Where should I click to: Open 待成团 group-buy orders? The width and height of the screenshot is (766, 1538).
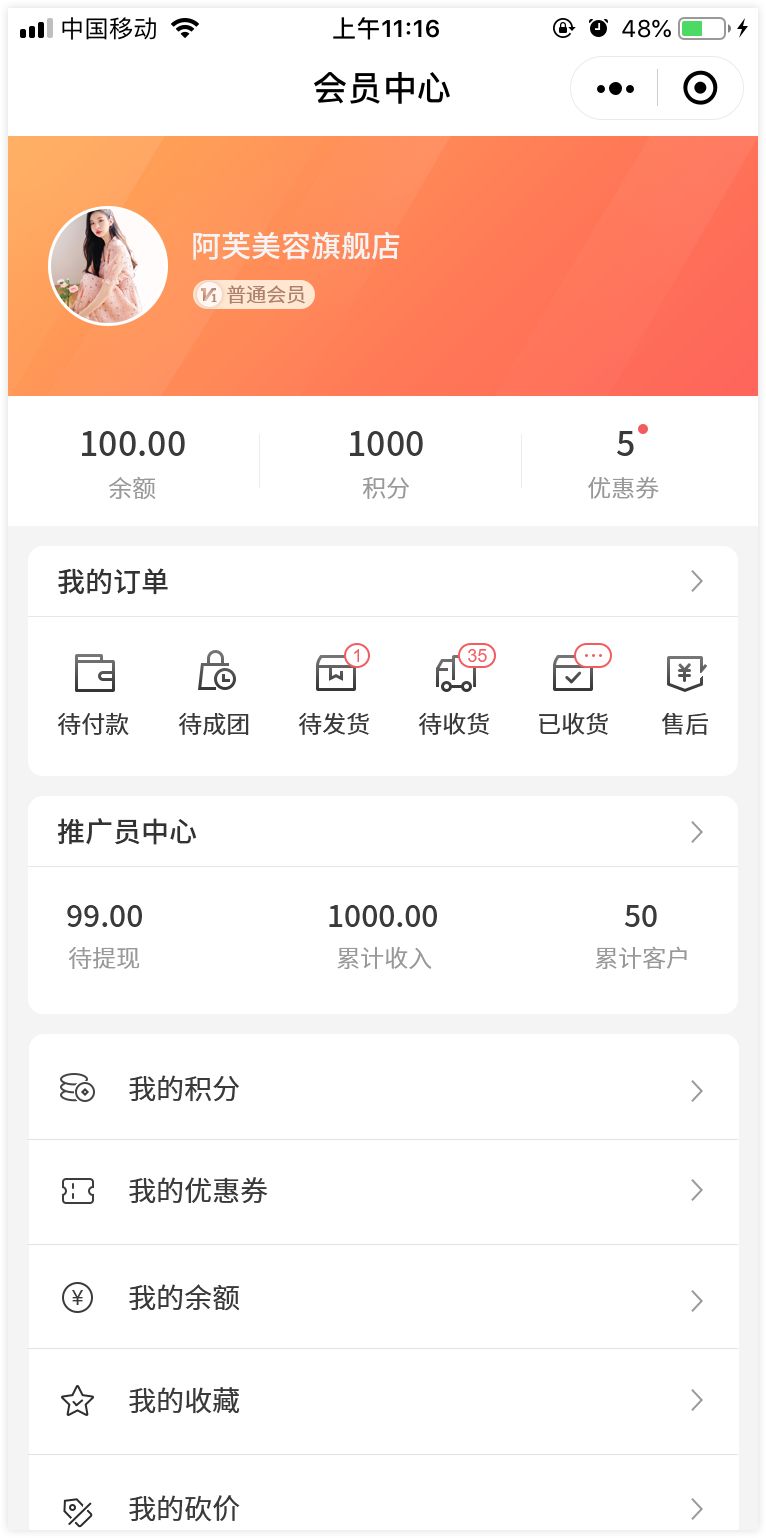click(214, 694)
